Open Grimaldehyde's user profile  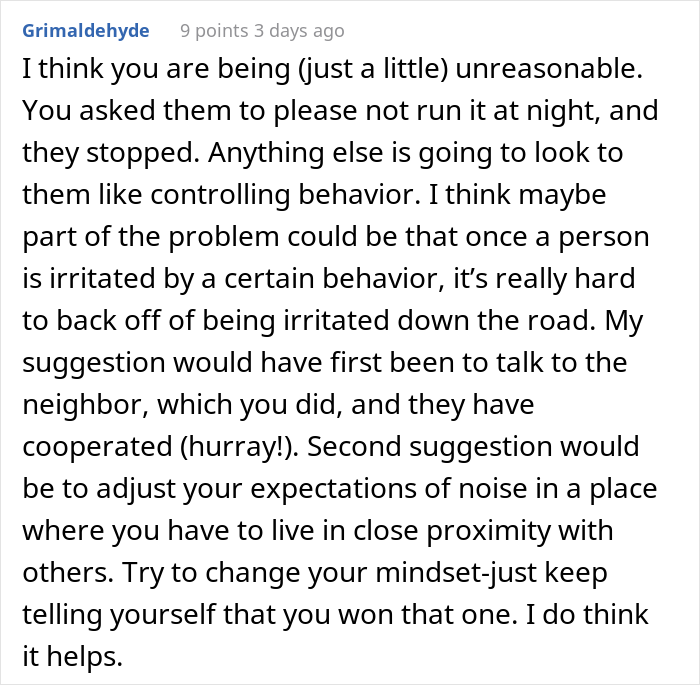(x=85, y=30)
